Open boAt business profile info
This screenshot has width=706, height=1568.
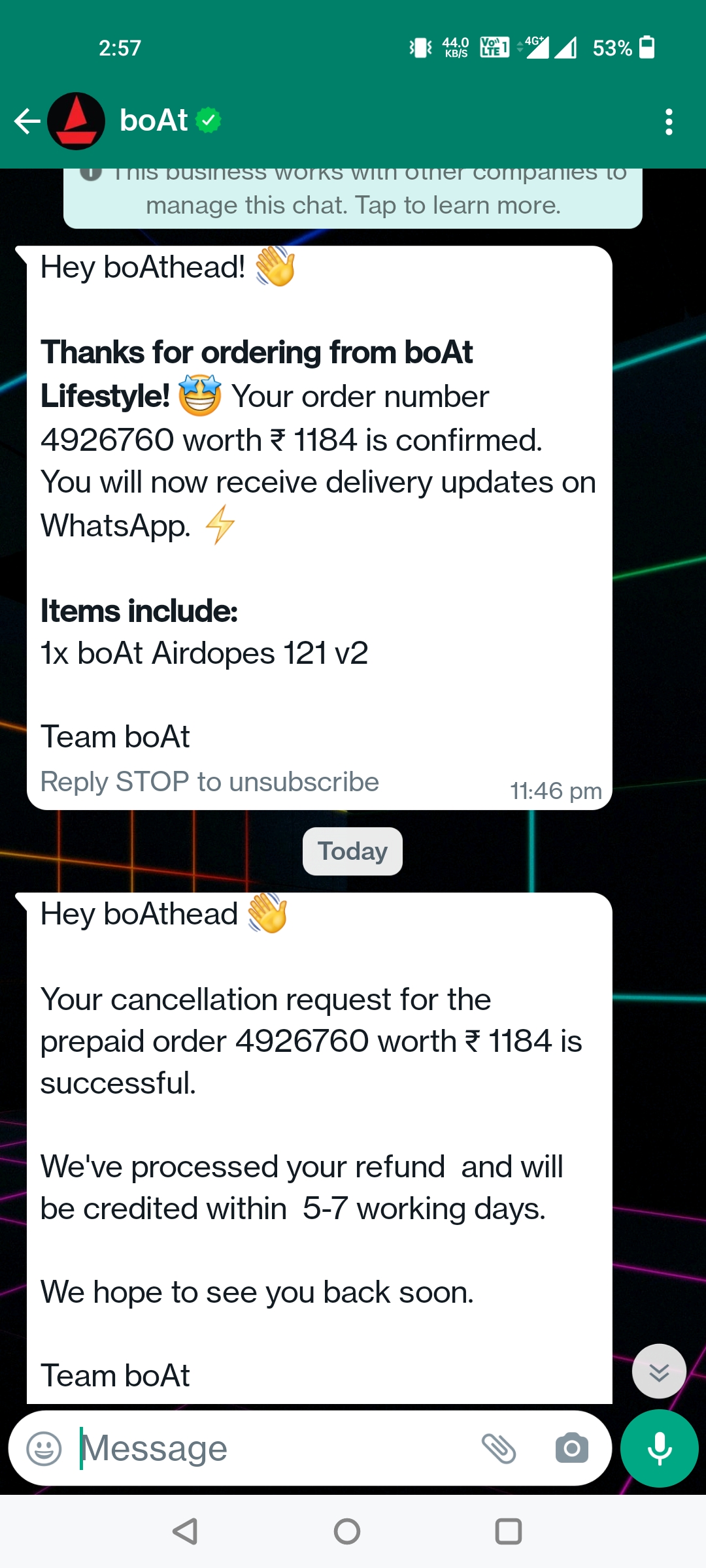tap(154, 122)
